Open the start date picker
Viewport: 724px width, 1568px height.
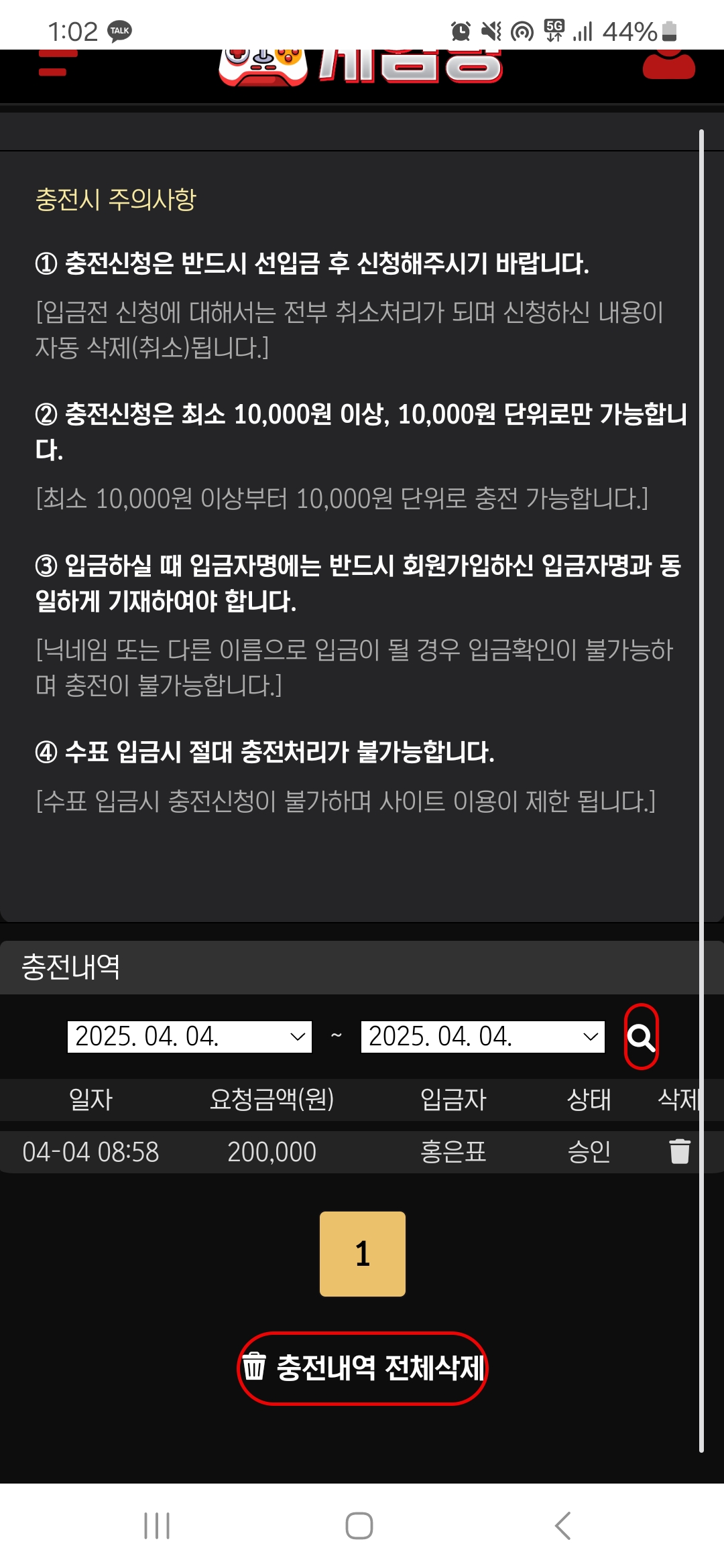point(190,1037)
